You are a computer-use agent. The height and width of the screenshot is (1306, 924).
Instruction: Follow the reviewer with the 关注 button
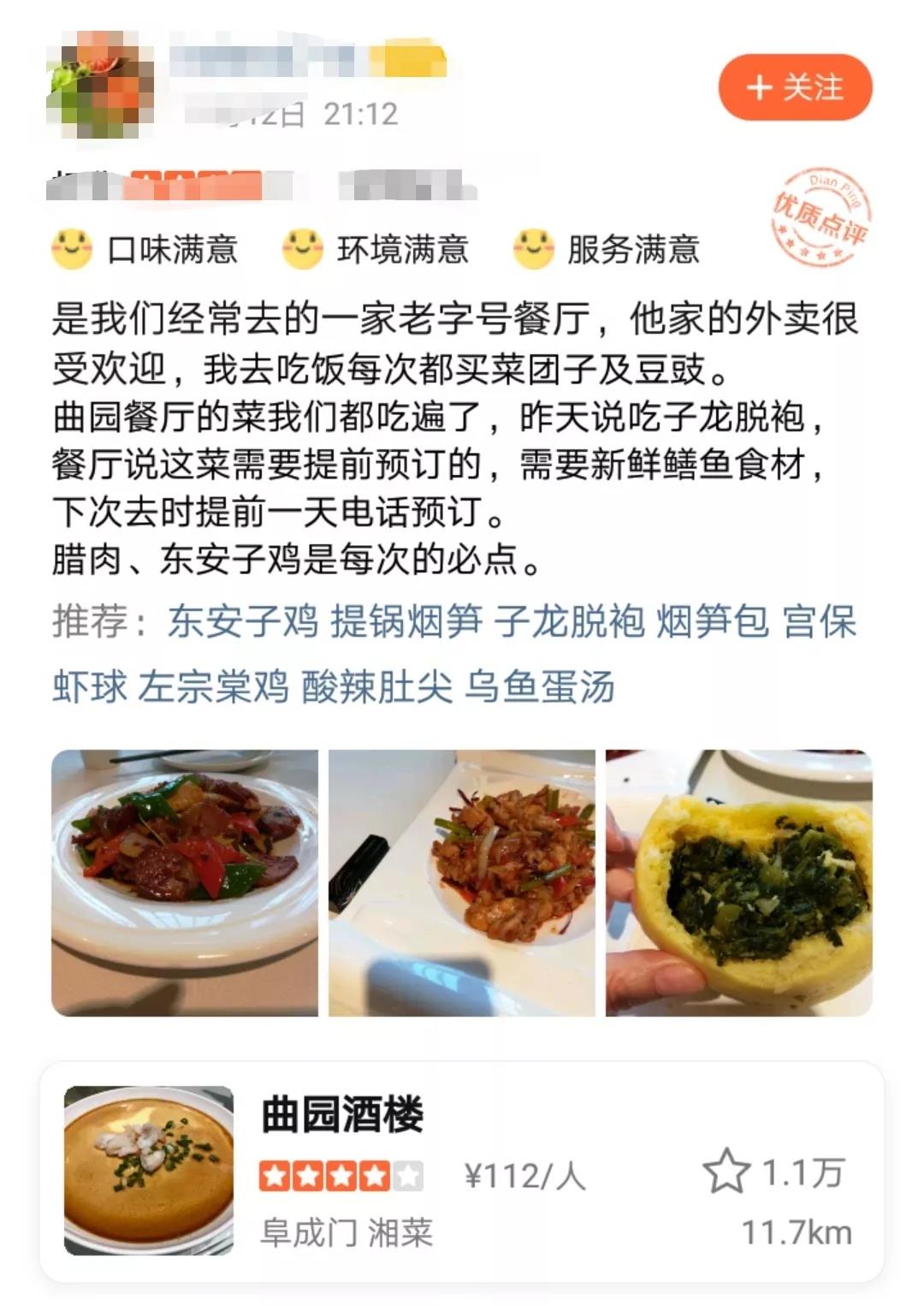pos(795,87)
